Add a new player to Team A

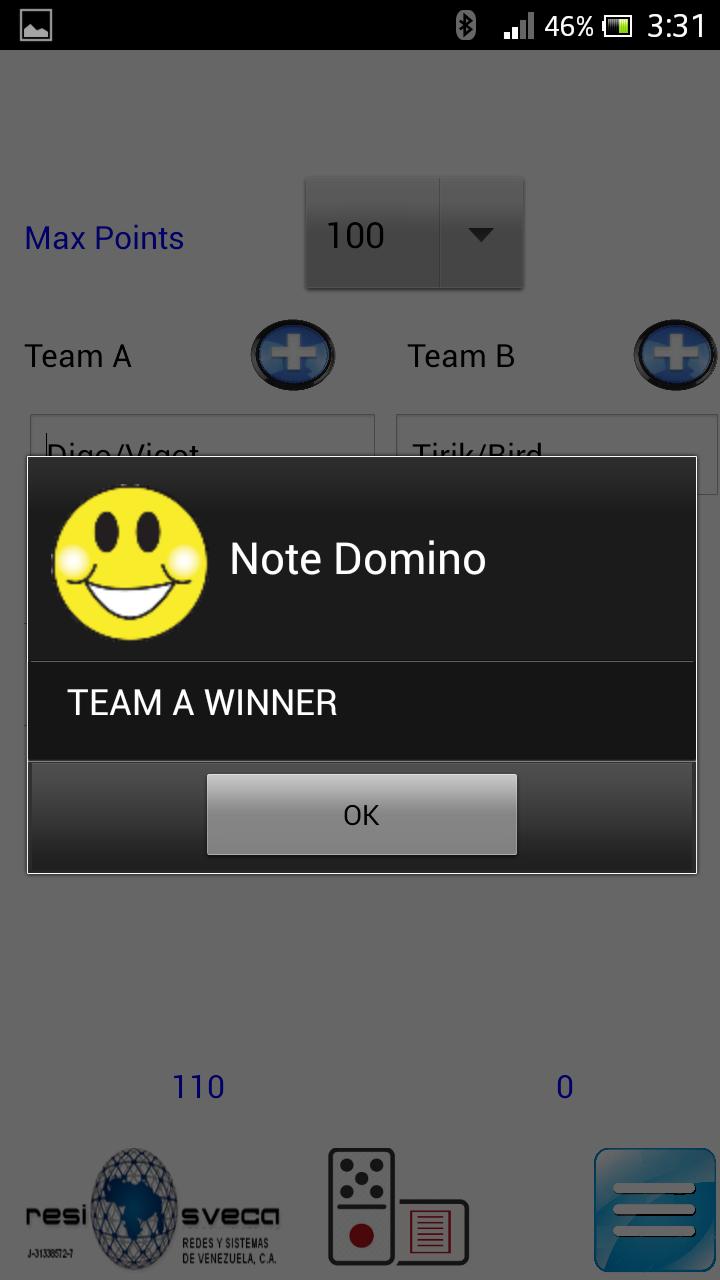coord(292,355)
